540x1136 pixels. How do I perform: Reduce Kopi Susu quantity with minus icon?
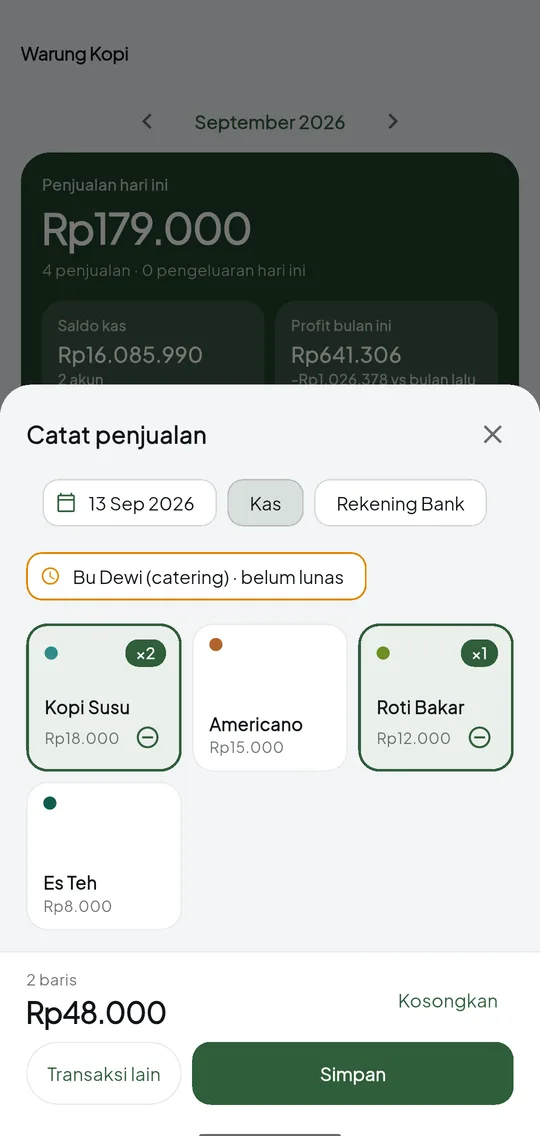tap(148, 738)
